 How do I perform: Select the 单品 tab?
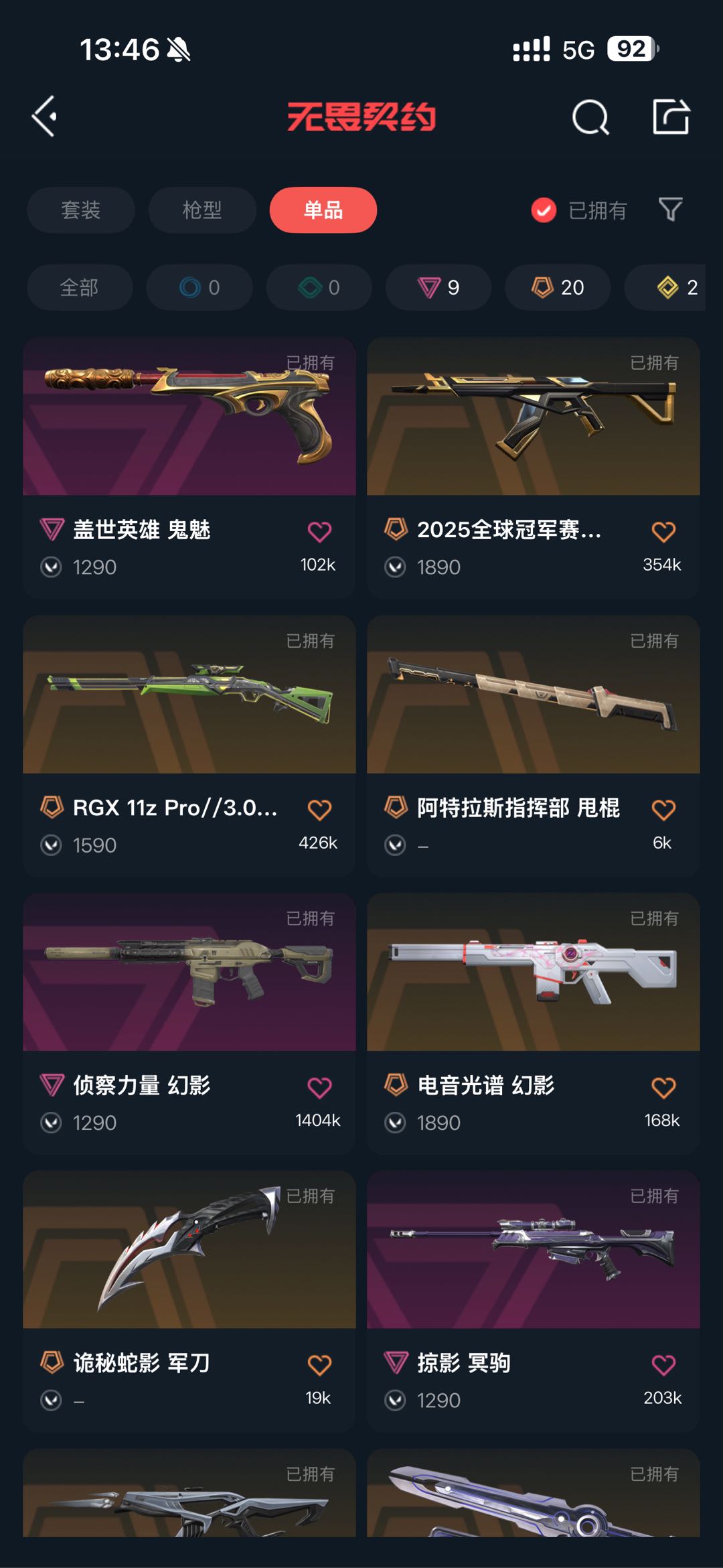point(323,210)
